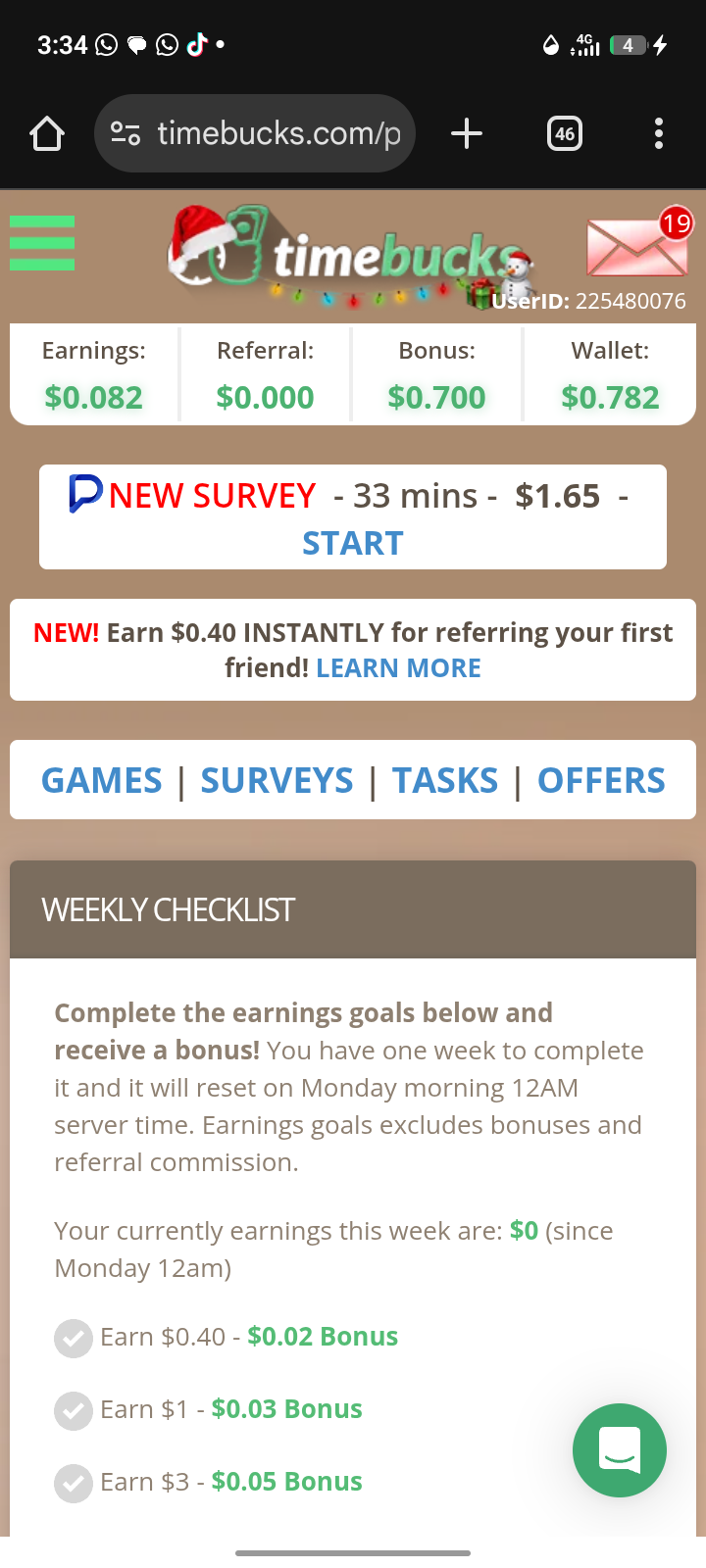The height and width of the screenshot is (1568, 706).
Task: Open the browser overflow menu
Action: coord(659,133)
